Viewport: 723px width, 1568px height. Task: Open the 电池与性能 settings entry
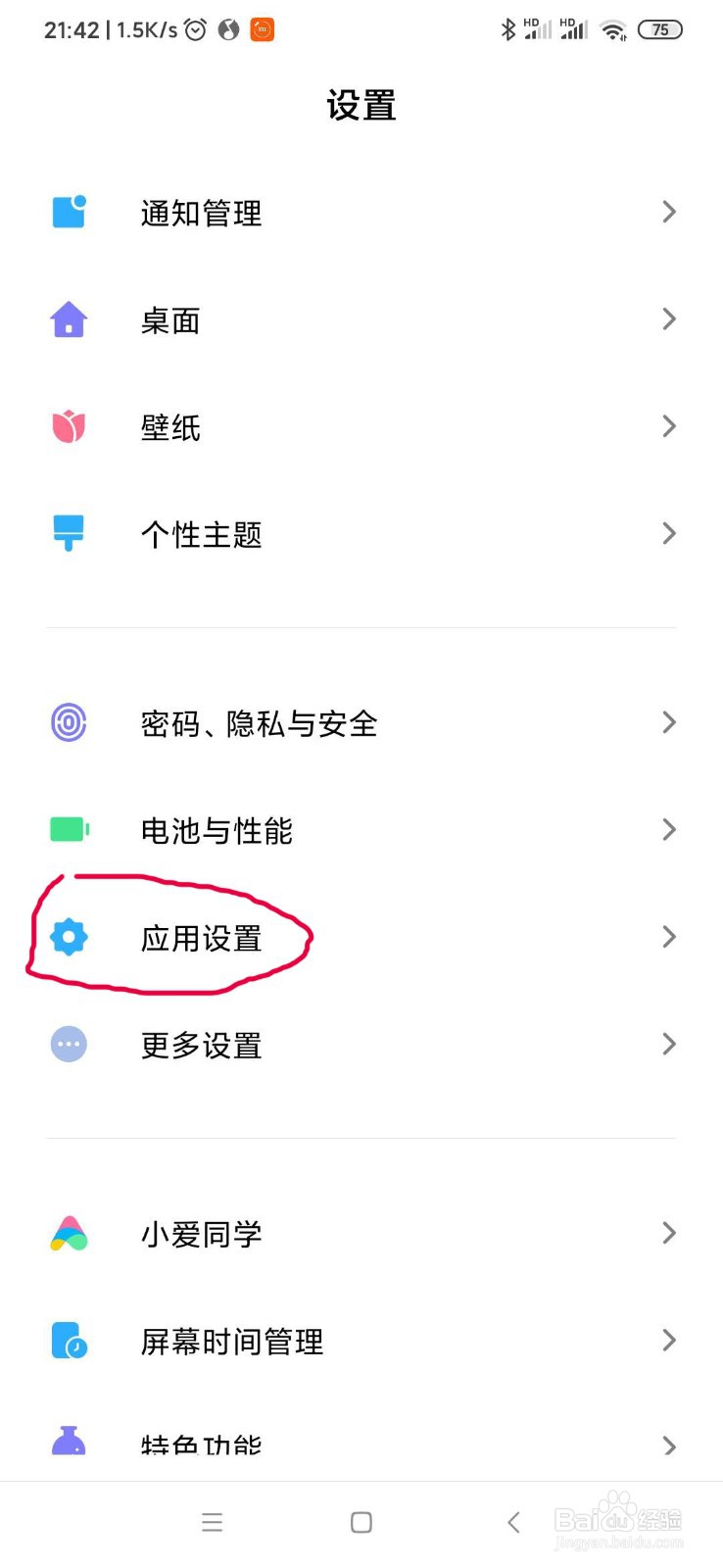point(361,829)
